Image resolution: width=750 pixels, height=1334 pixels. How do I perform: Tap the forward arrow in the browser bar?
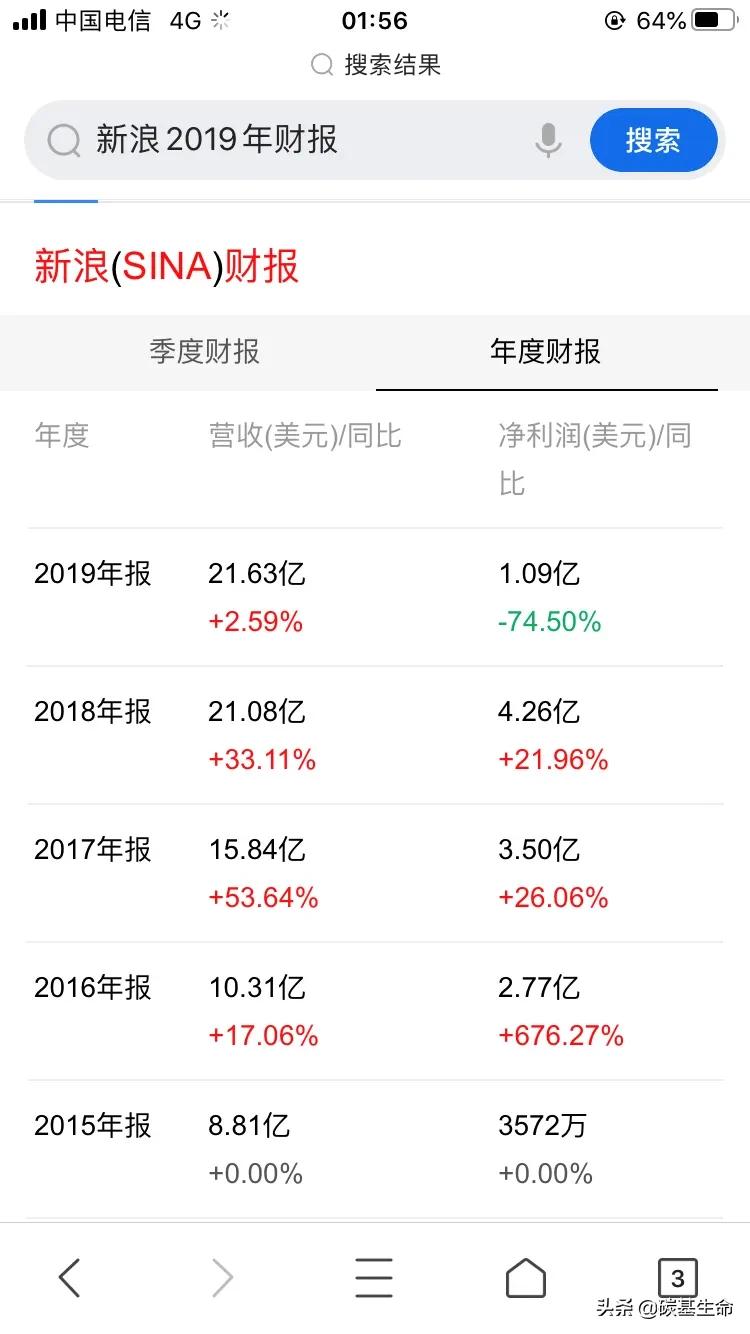(x=221, y=1277)
